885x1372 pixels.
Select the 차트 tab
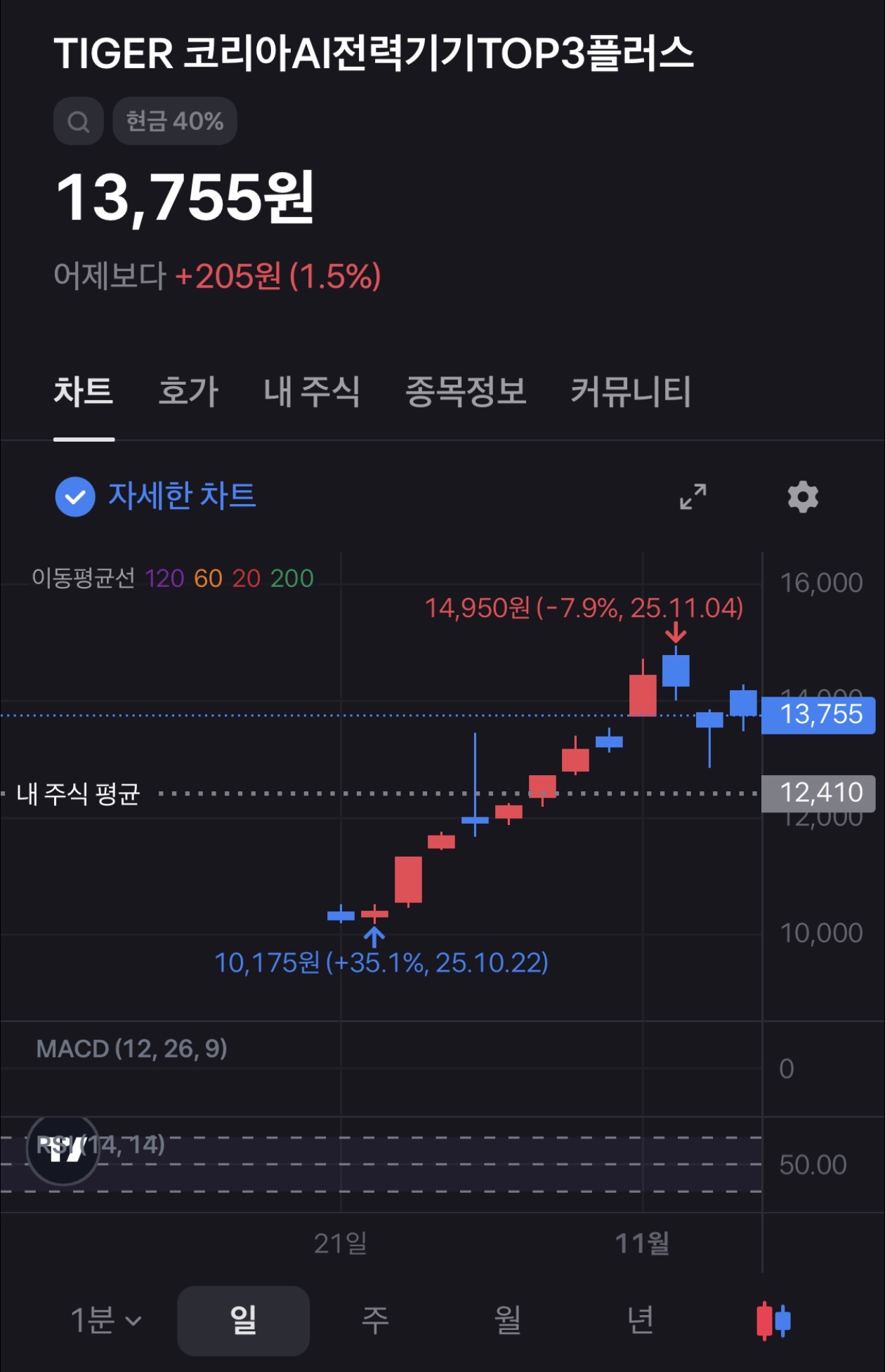click(x=84, y=391)
